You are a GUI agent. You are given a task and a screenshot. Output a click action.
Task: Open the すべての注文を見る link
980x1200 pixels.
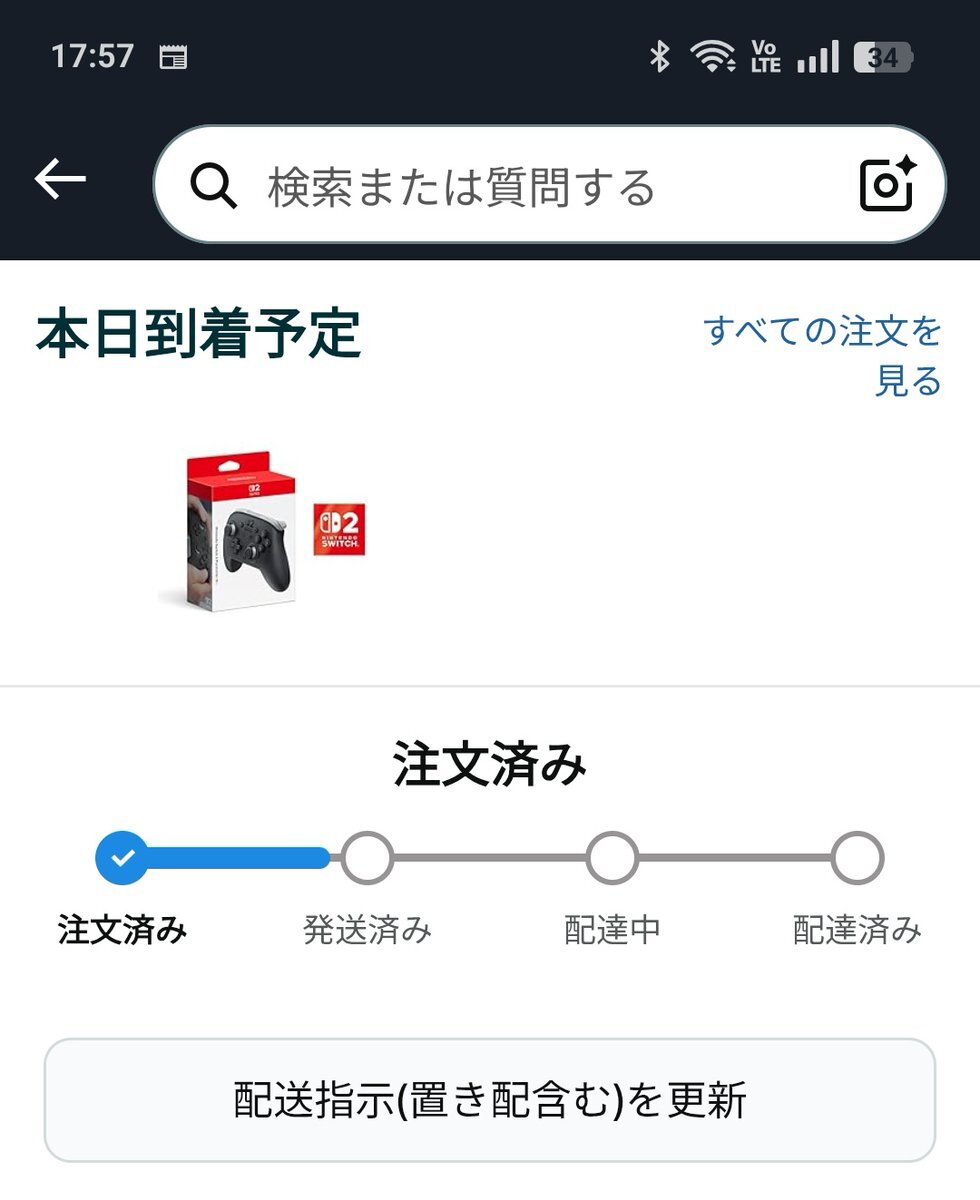(x=824, y=355)
